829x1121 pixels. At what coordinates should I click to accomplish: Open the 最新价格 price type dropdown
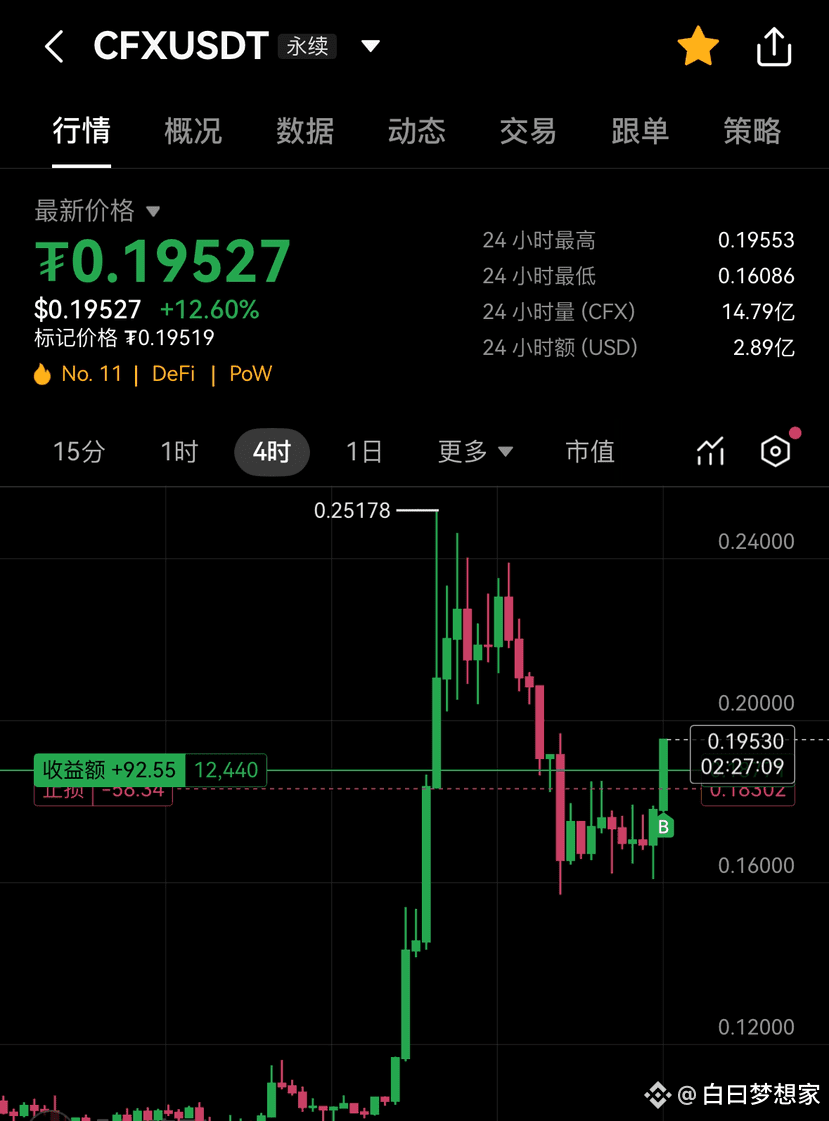tap(92, 211)
